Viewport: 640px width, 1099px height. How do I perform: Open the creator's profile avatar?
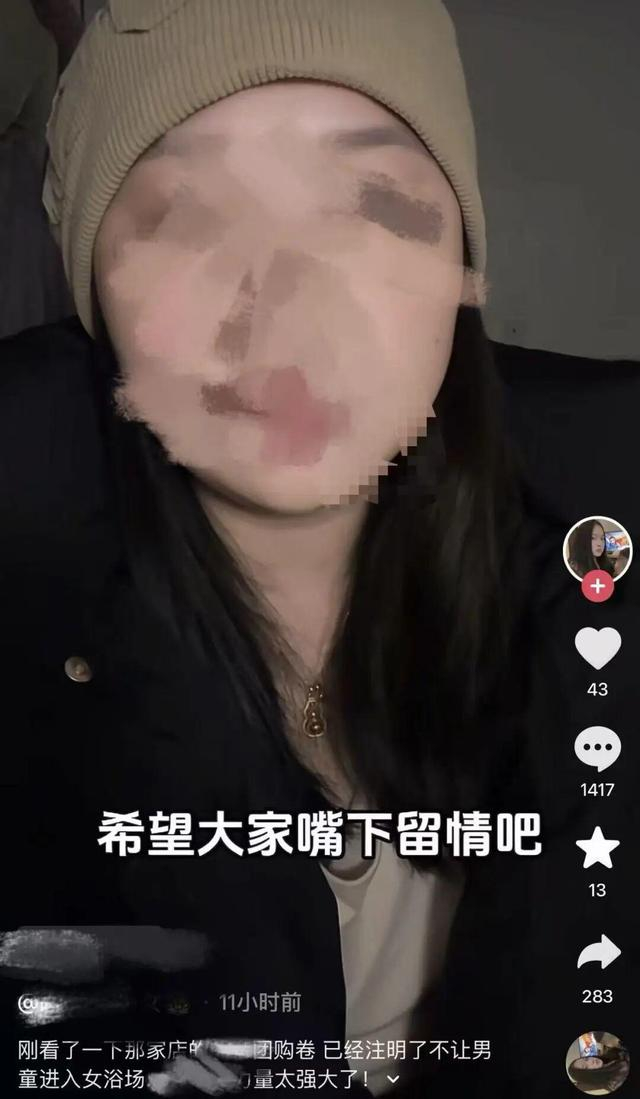click(x=597, y=551)
